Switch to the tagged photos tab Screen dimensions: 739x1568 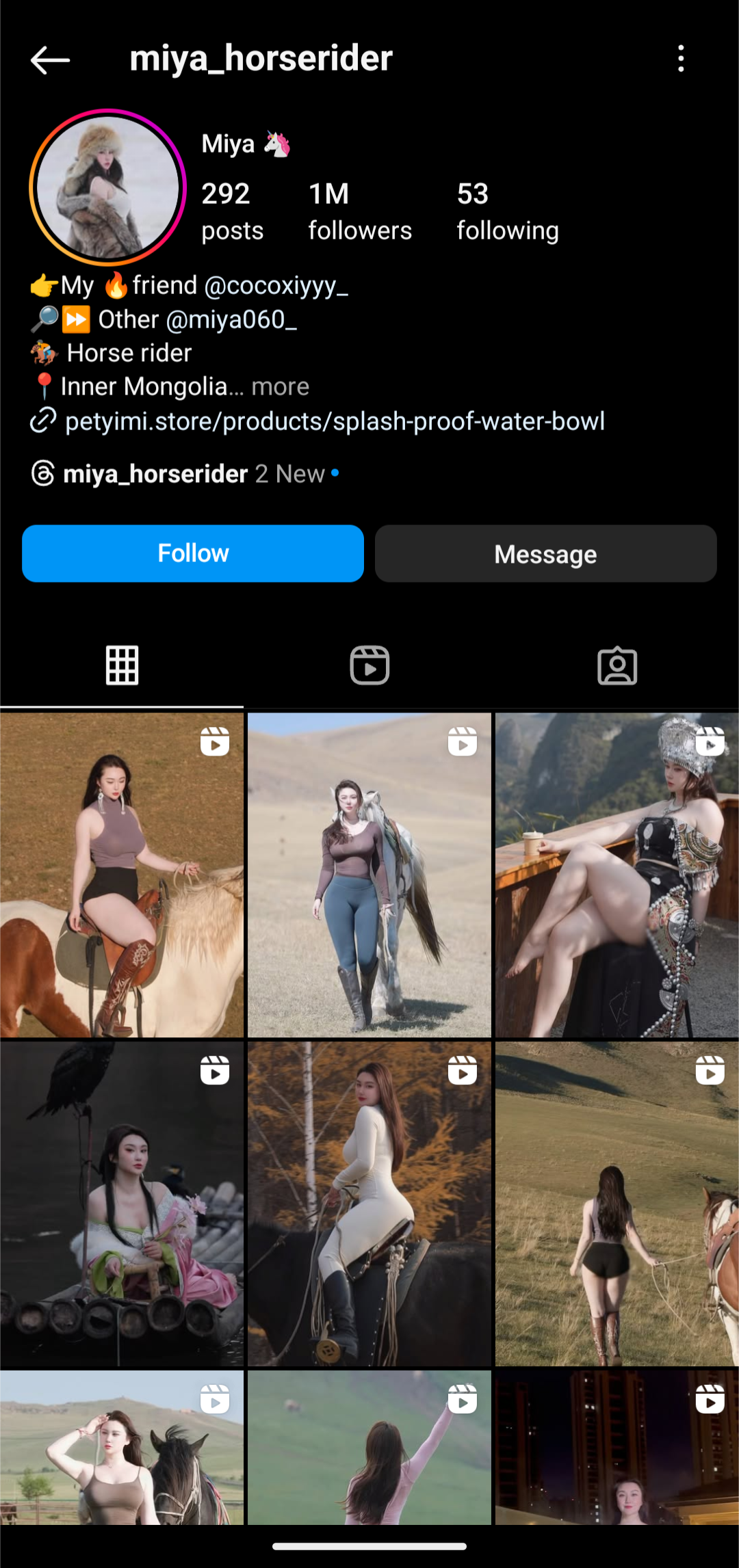pos(617,665)
